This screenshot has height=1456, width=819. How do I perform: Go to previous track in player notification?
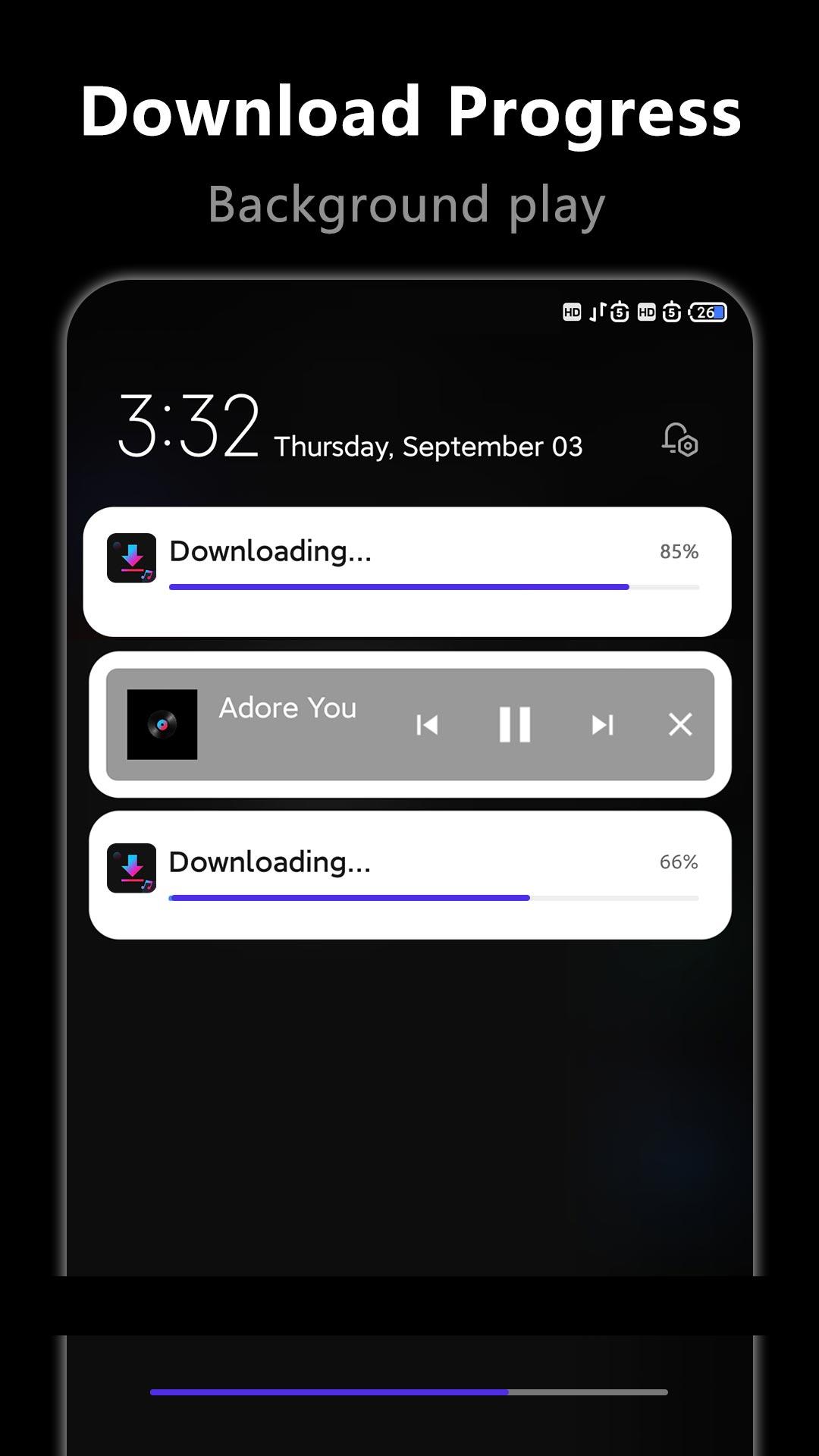pyautogui.click(x=427, y=725)
